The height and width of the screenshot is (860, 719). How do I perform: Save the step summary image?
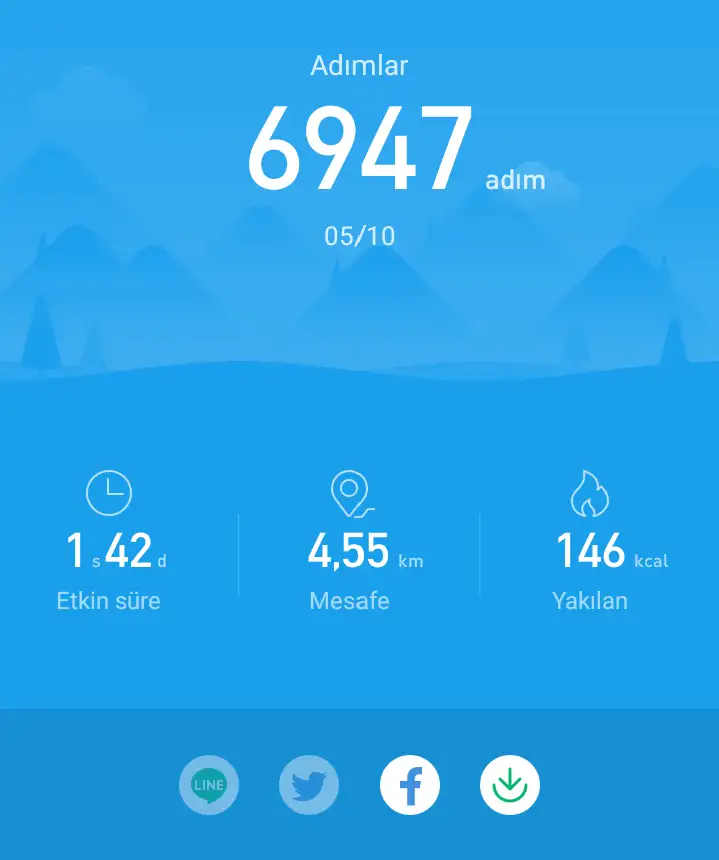tap(510, 785)
